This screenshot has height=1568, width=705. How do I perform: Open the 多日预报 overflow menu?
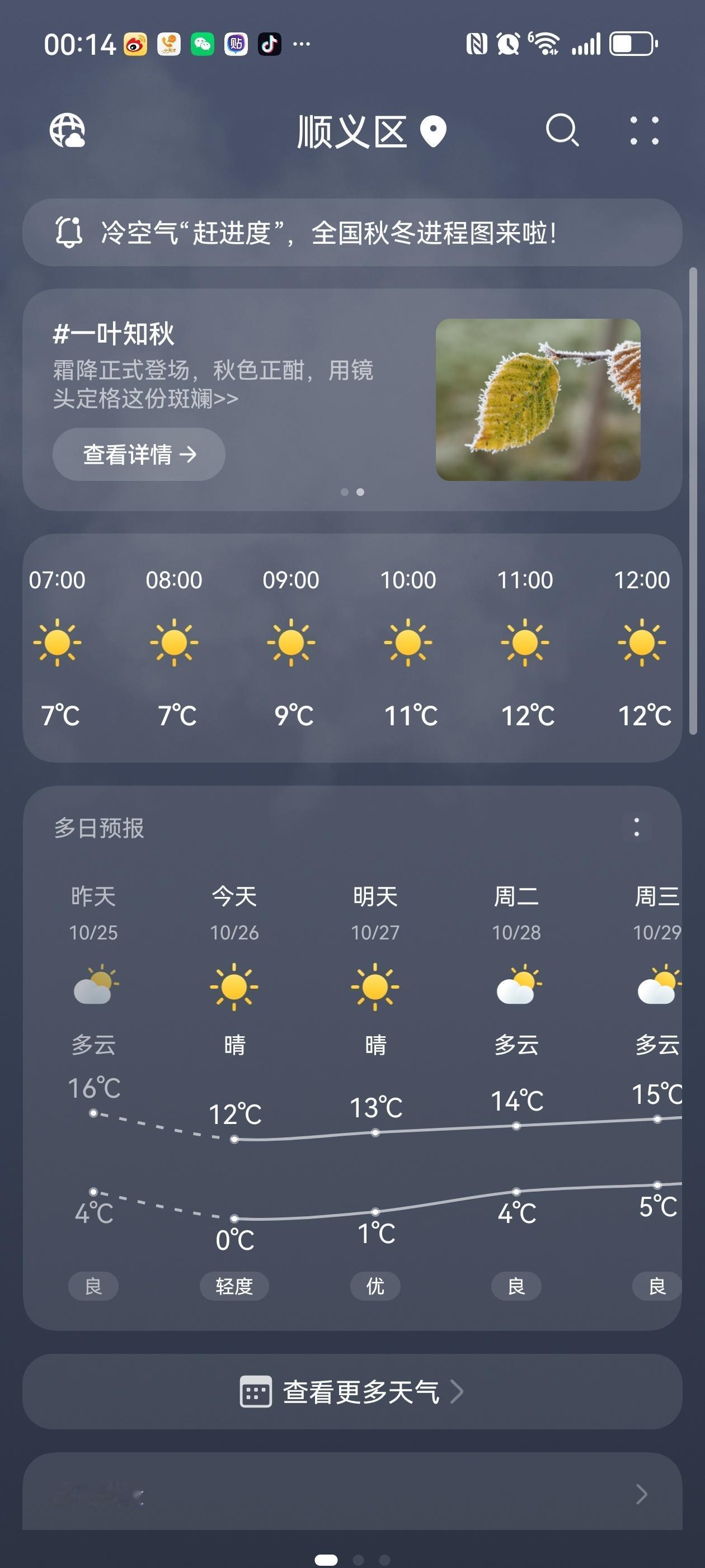click(x=637, y=828)
